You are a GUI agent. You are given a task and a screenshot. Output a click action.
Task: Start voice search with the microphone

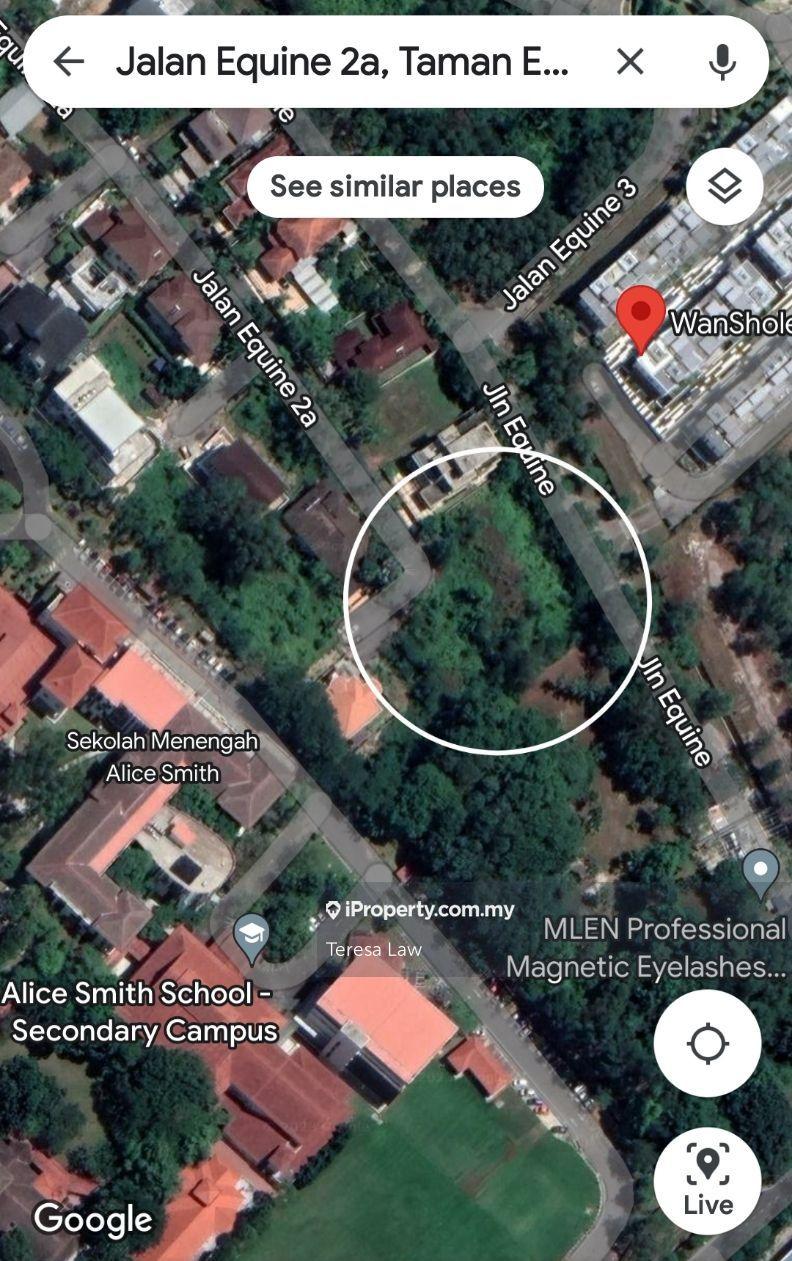click(722, 62)
